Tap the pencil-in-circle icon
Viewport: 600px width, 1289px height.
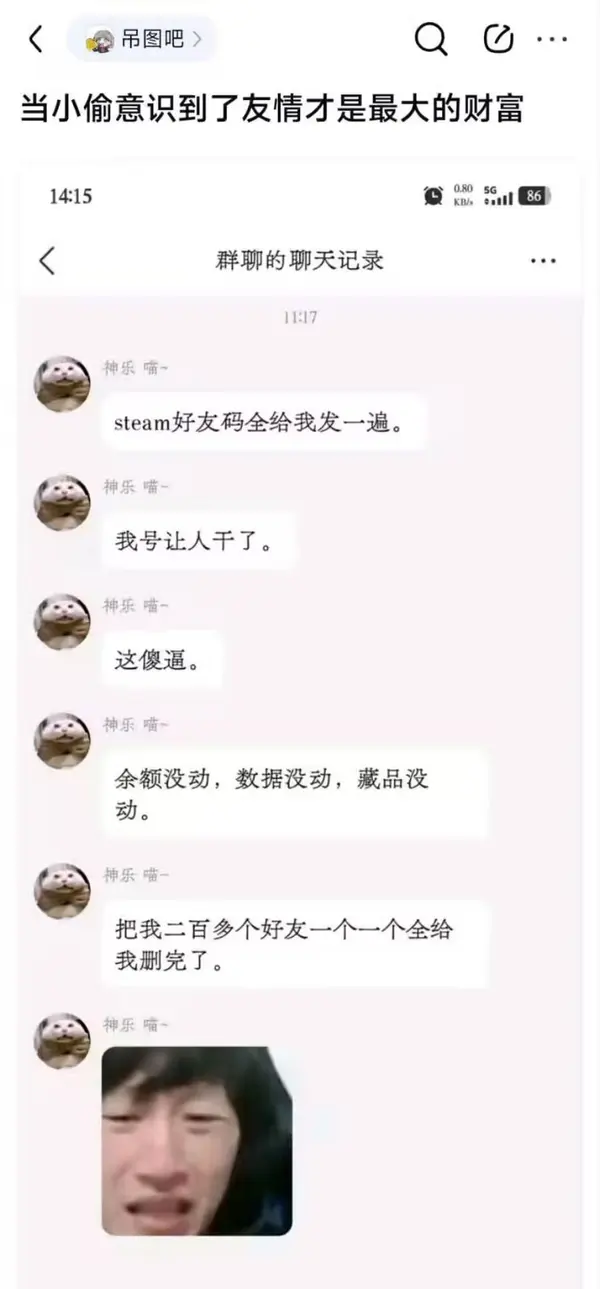(x=497, y=39)
